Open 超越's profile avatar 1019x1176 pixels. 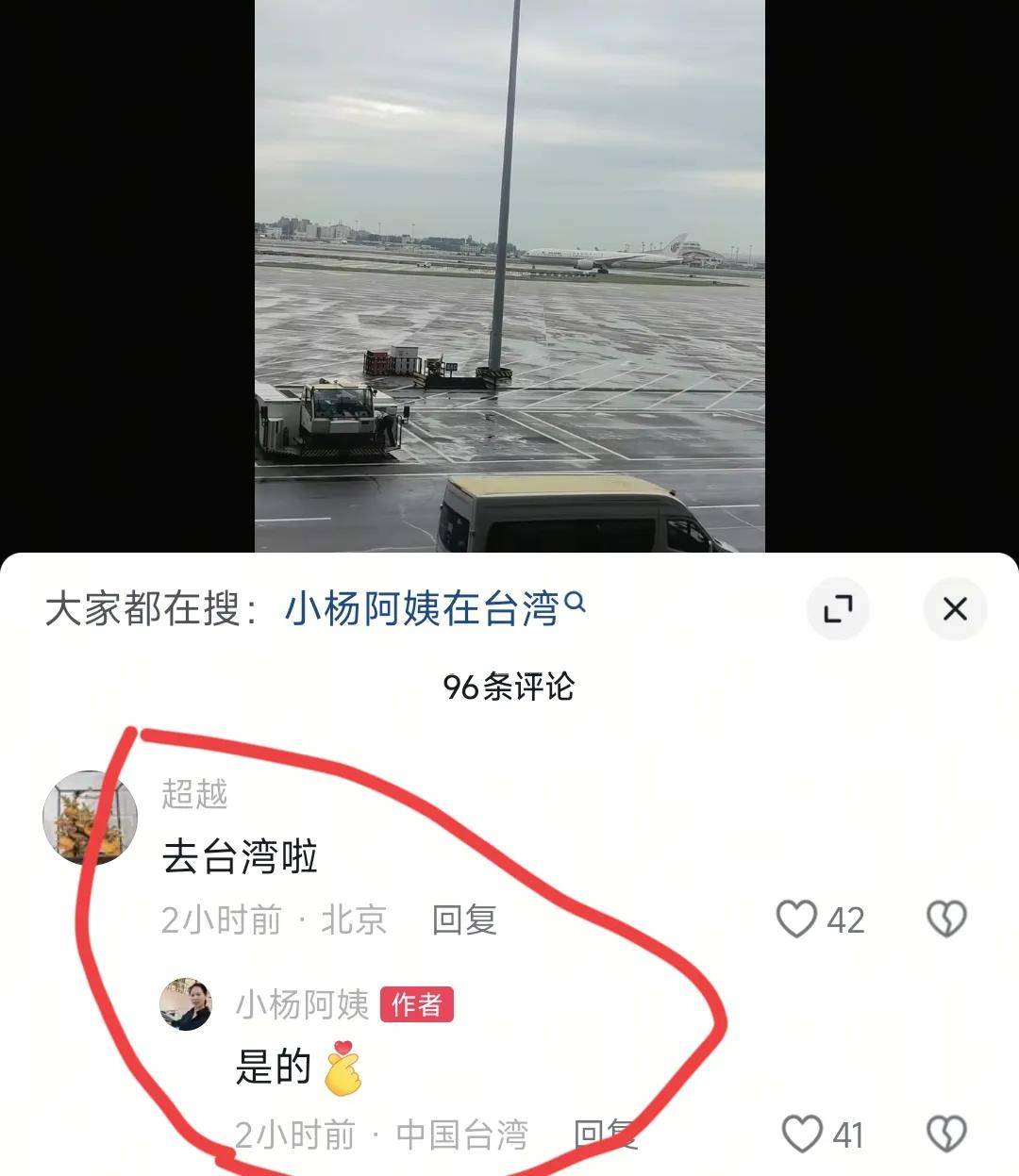90,818
